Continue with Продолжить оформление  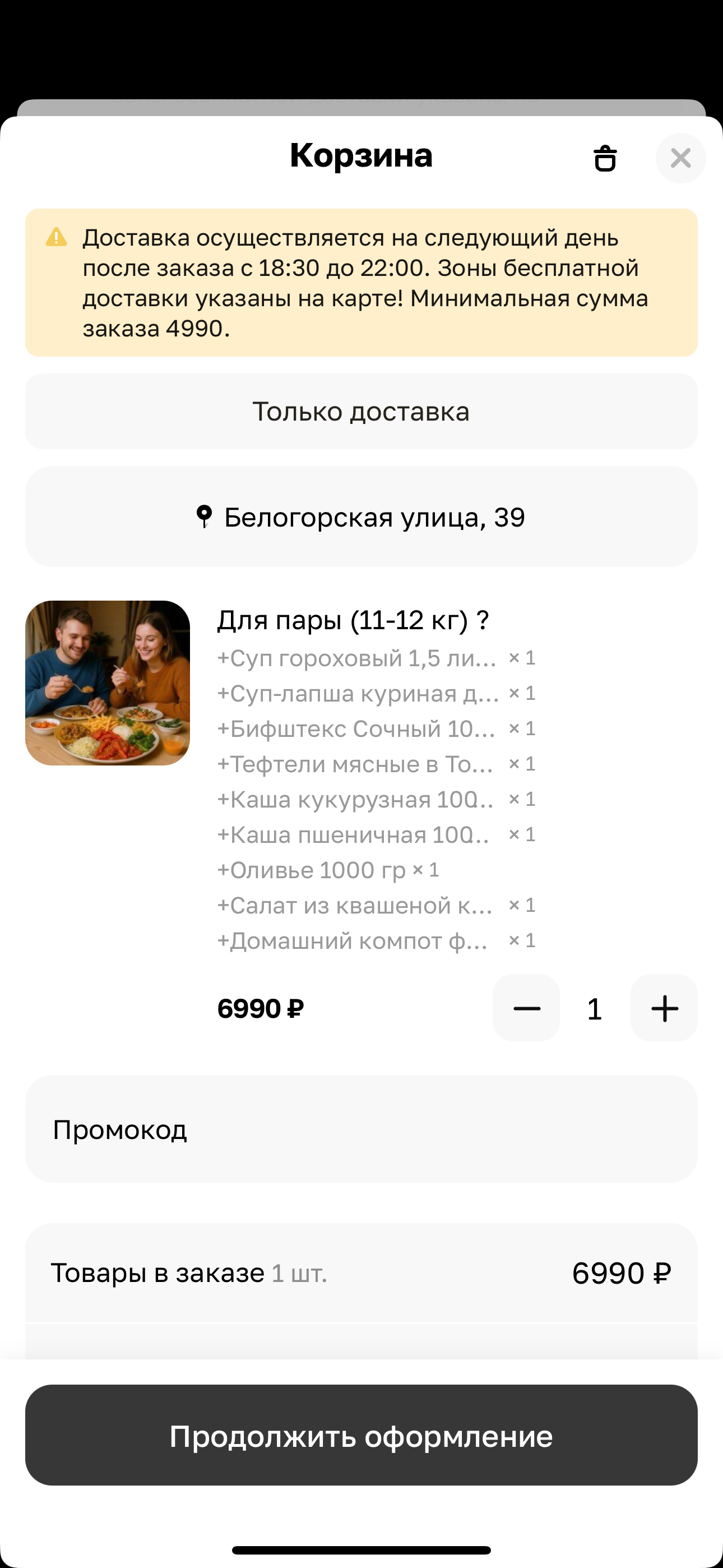tap(361, 1435)
